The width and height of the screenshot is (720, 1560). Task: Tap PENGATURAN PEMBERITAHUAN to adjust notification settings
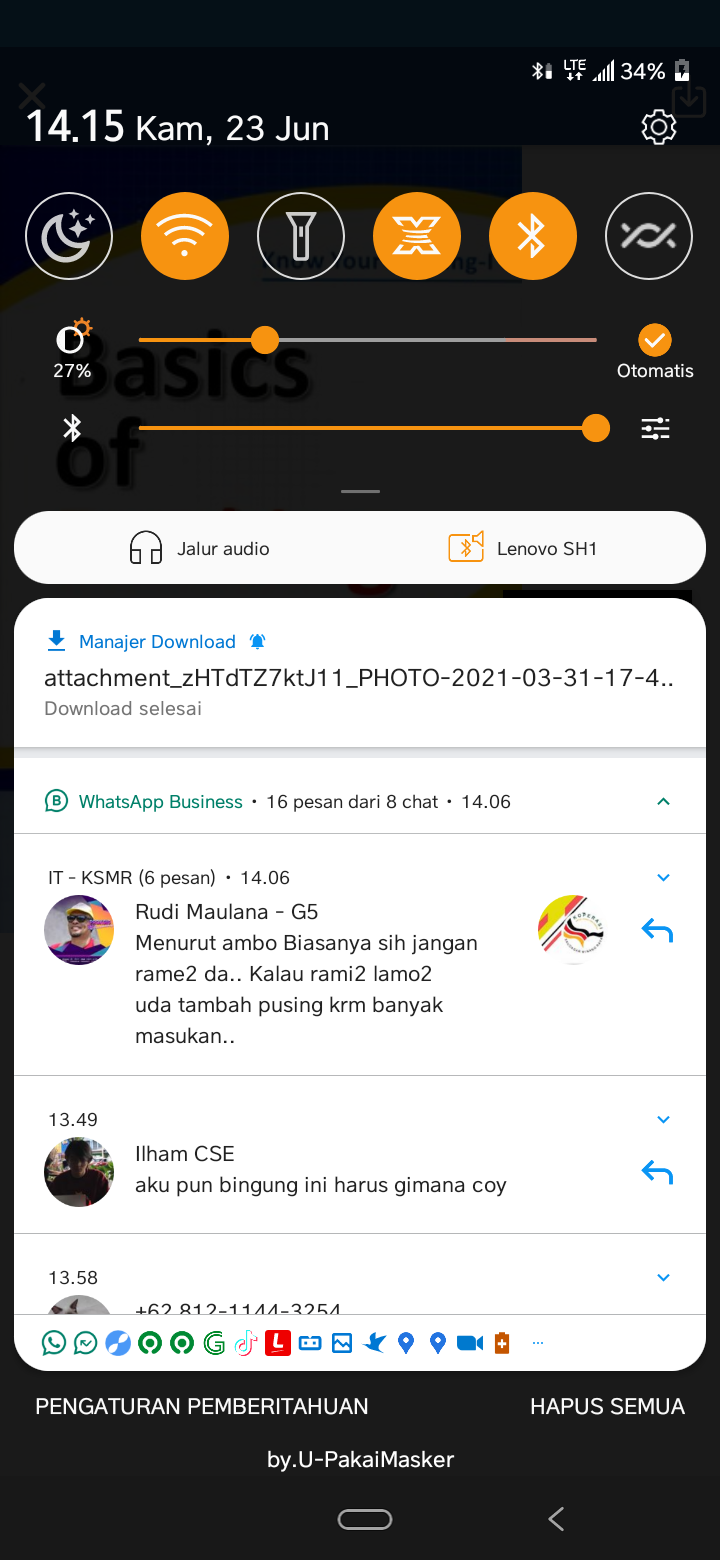pyautogui.click(x=202, y=1405)
